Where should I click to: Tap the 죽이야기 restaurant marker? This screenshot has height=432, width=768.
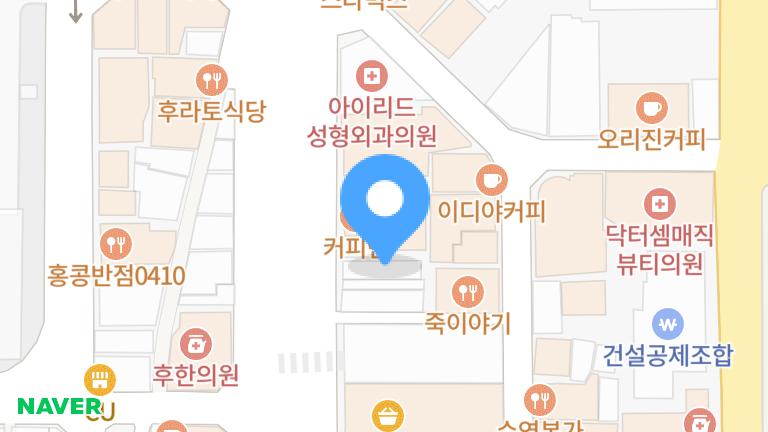tap(467, 292)
